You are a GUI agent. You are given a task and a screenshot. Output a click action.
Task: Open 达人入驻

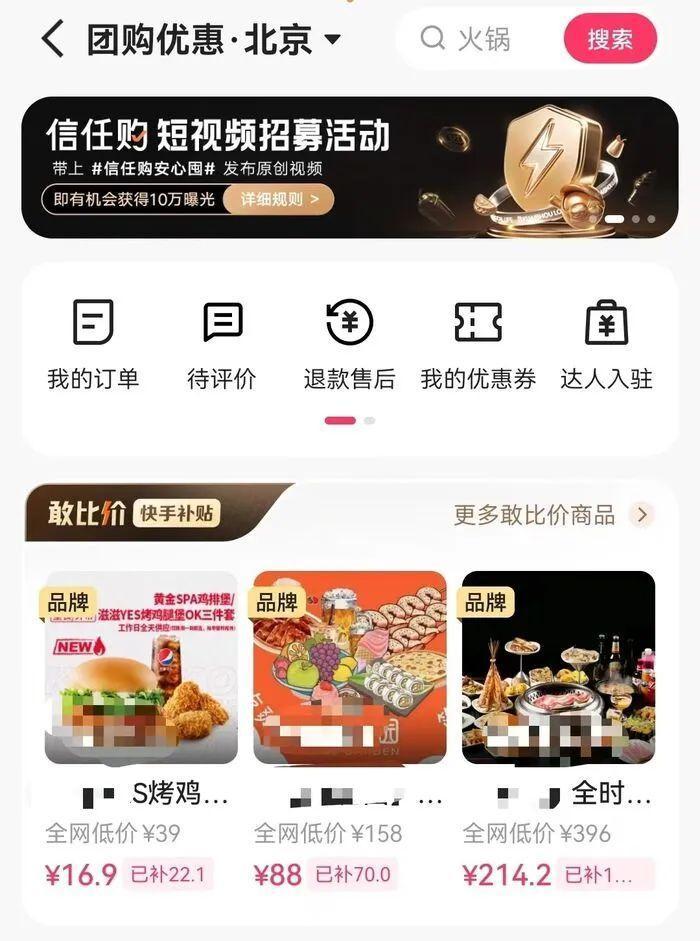coord(606,344)
